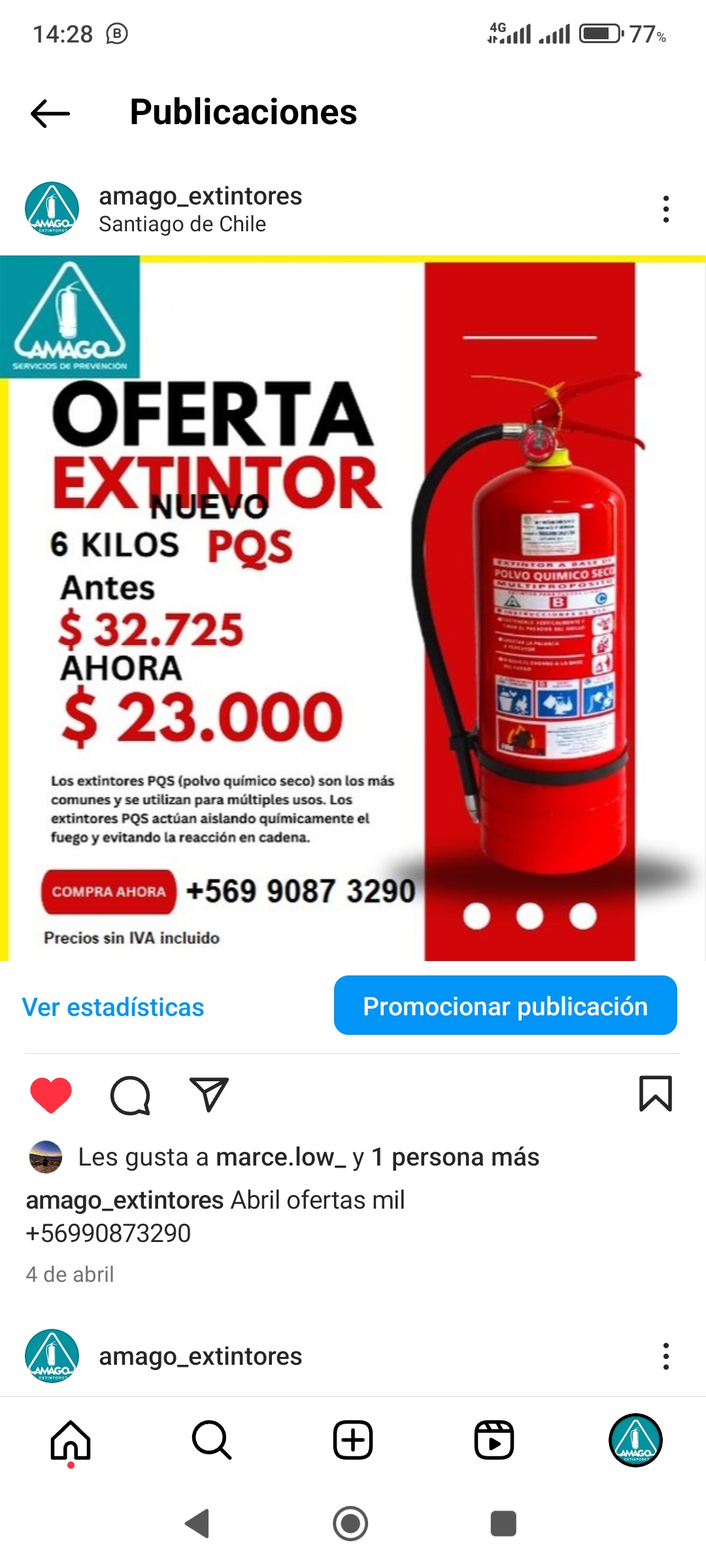The width and height of the screenshot is (706, 1568).
Task: Tap Ver estadísticas
Action: (x=113, y=1007)
